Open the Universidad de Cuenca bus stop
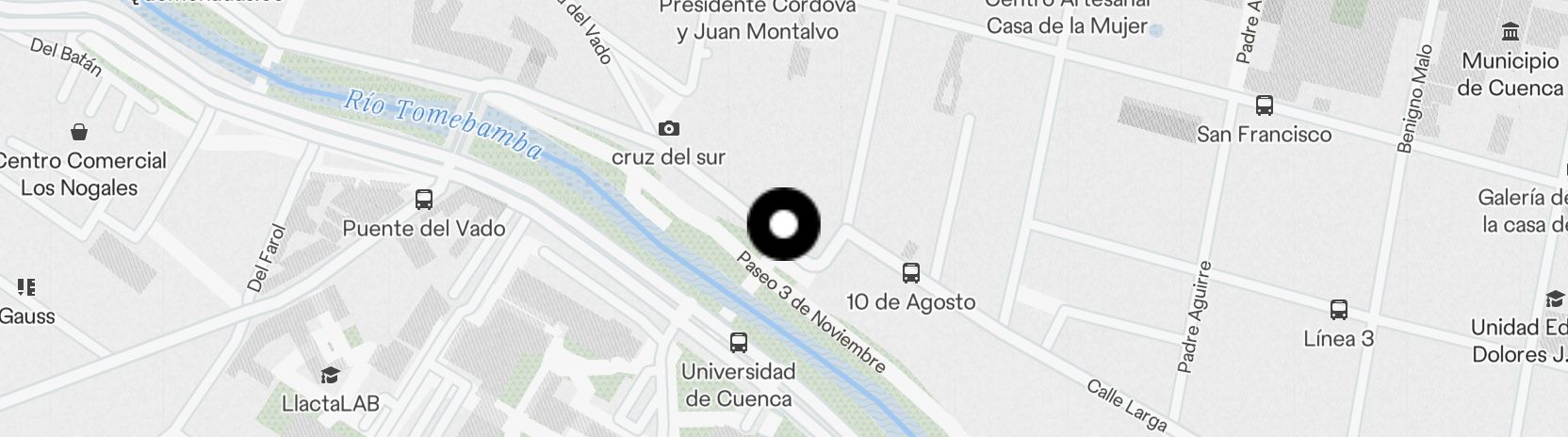 739,343
